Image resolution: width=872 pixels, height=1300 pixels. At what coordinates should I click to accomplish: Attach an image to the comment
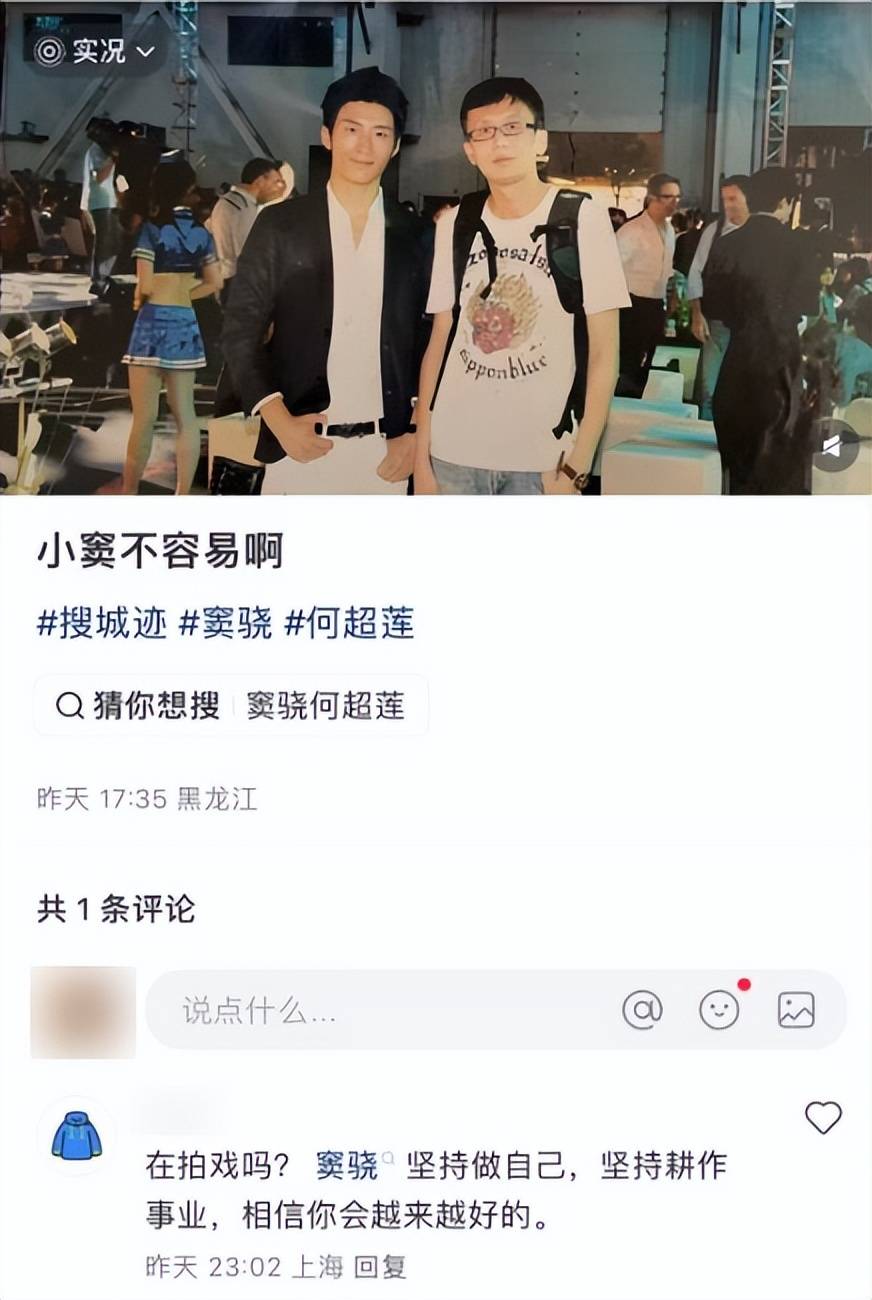pyautogui.click(x=796, y=1010)
